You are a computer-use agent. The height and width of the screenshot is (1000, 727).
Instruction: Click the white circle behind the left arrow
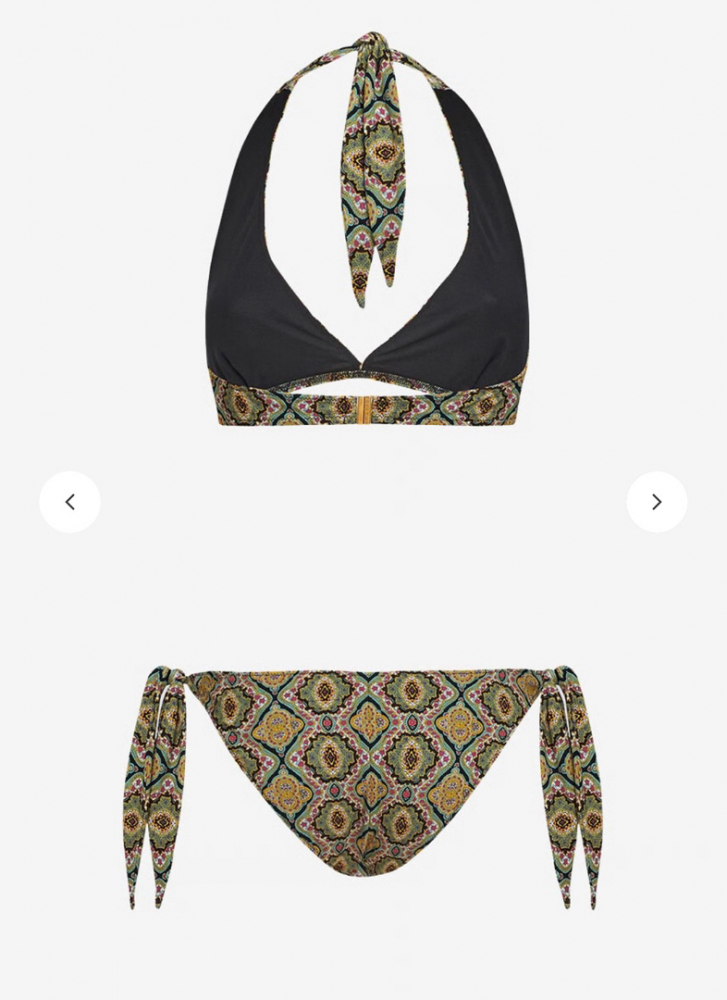point(69,501)
